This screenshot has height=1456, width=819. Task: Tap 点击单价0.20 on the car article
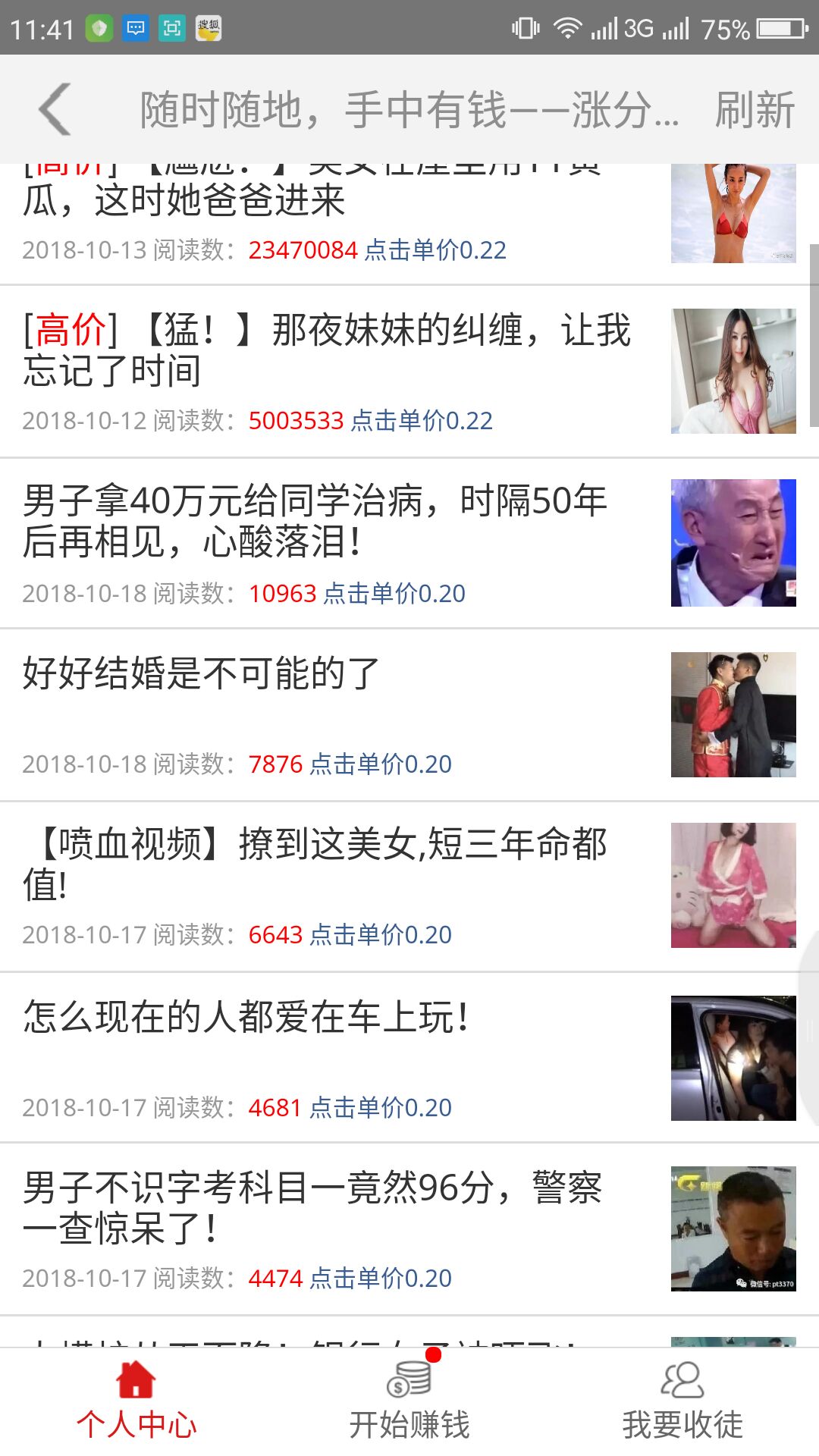tap(381, 1107)
